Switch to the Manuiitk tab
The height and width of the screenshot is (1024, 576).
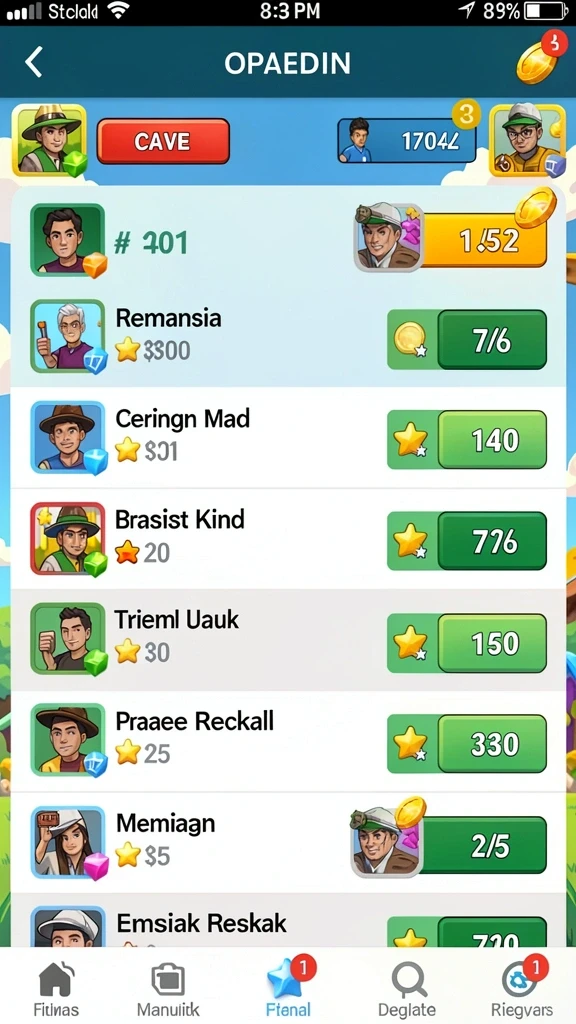[x=168, y=987]
